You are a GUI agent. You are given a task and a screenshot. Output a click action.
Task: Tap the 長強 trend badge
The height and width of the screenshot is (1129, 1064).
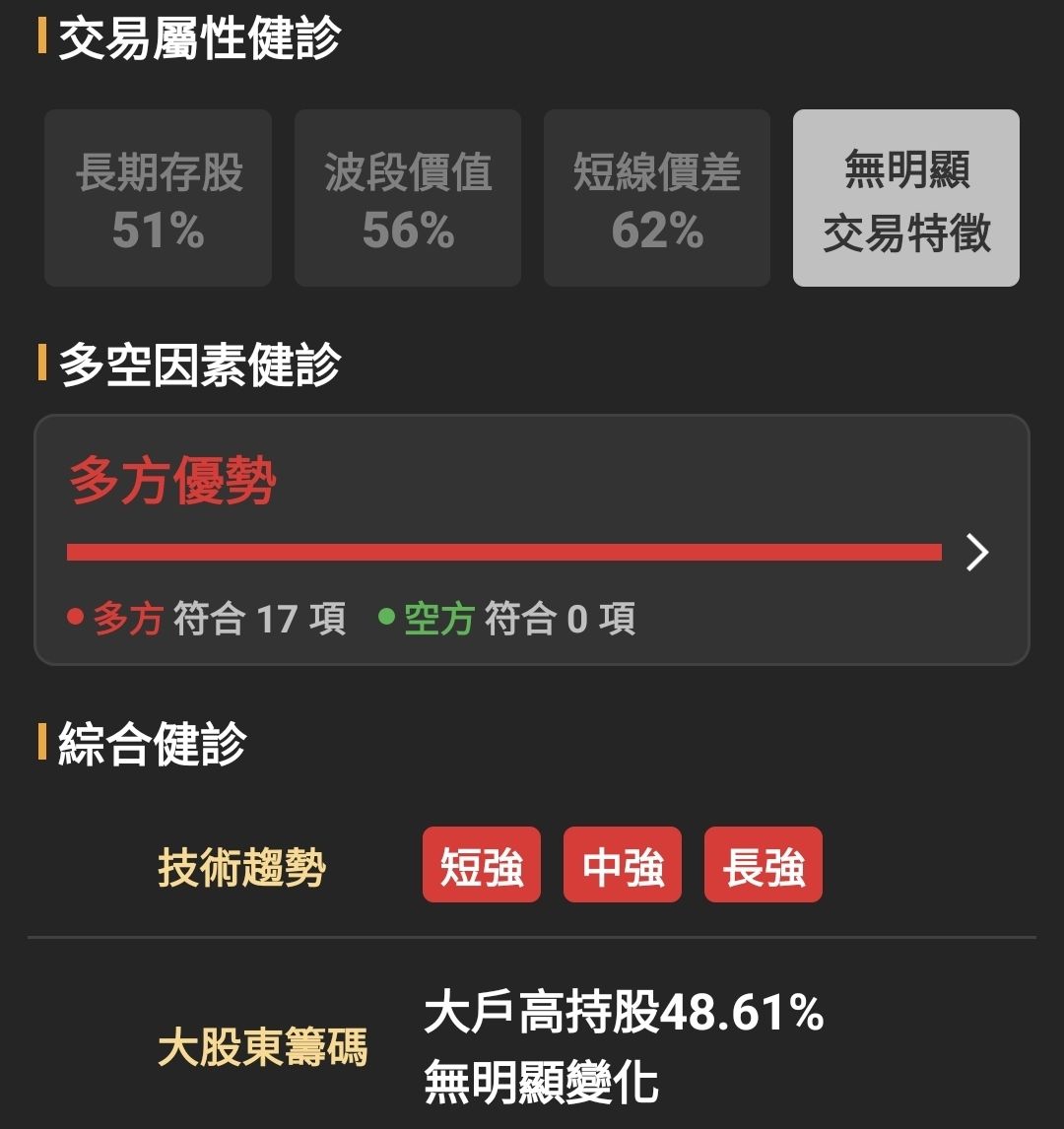[x=764, y=864]
